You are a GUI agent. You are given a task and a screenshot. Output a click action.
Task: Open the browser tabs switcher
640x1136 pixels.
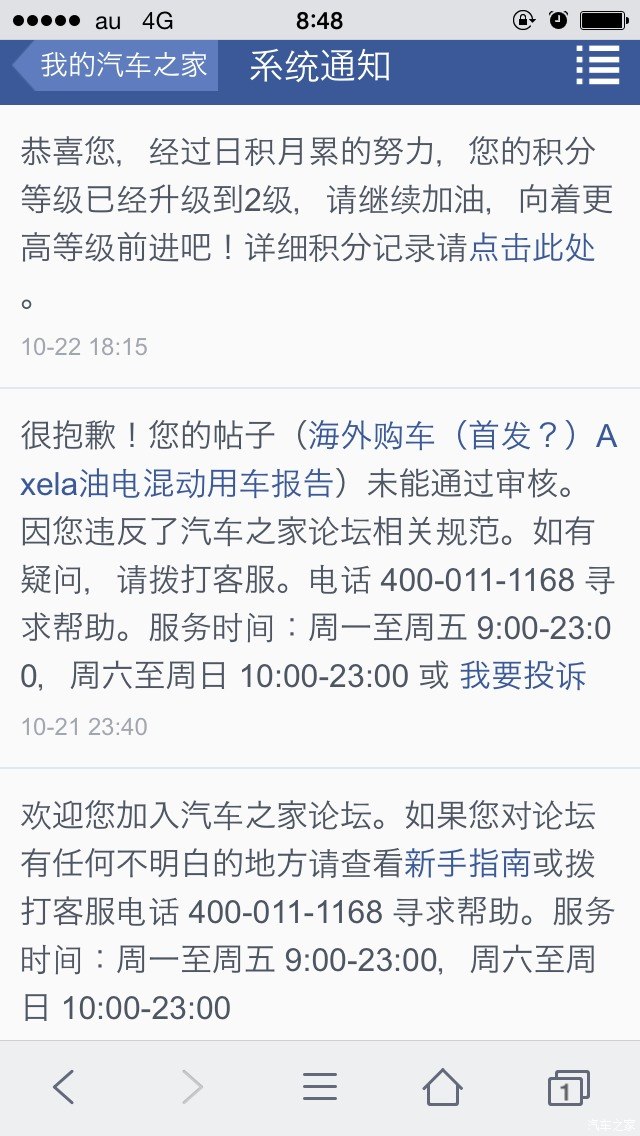[567, 1088]
